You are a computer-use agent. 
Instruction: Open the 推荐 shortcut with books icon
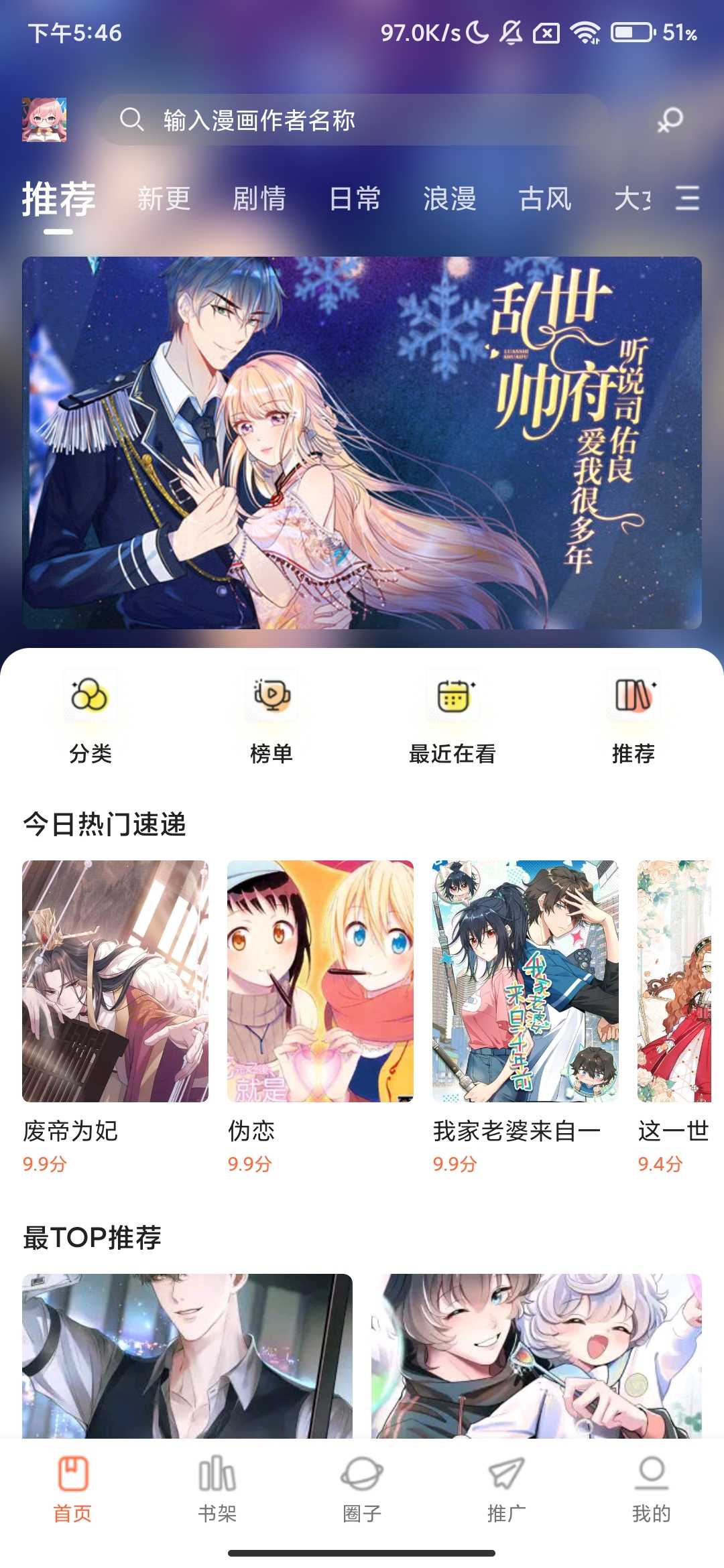(x=633, y=717)
